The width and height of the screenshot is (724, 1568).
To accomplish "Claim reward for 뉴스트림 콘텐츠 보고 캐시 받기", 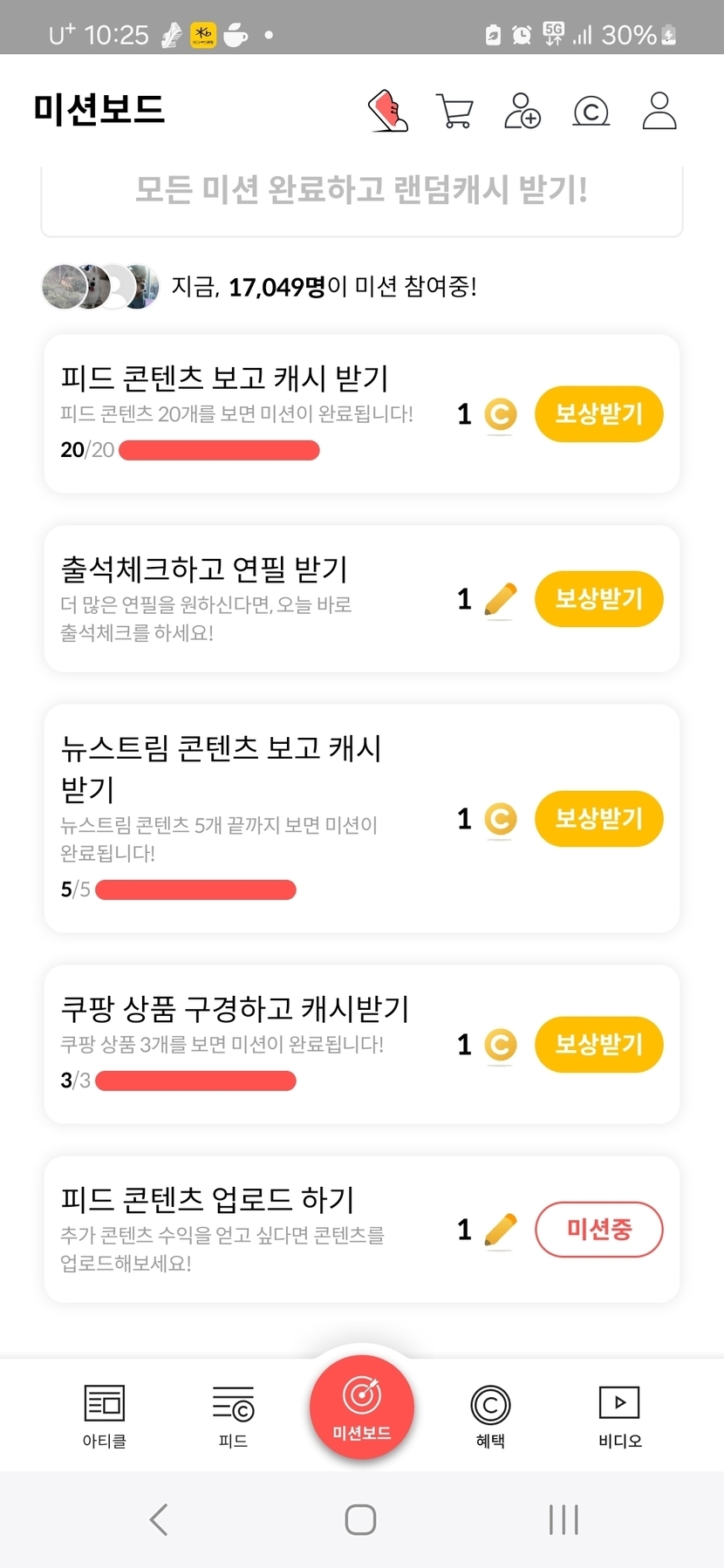I will click(x=598, y=819).
